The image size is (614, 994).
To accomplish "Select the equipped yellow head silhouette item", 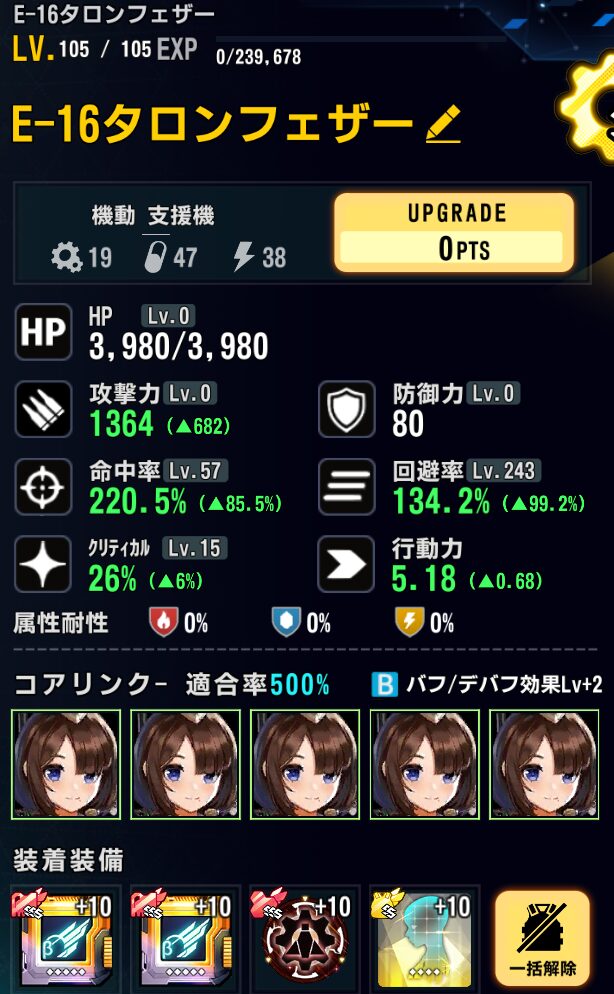I will 422,941.
